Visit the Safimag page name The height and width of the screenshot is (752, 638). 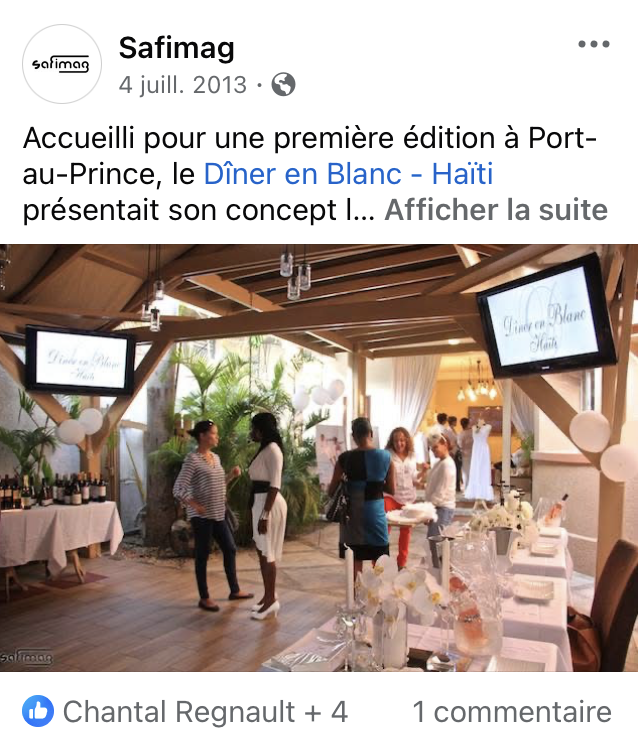click(177, 46)
